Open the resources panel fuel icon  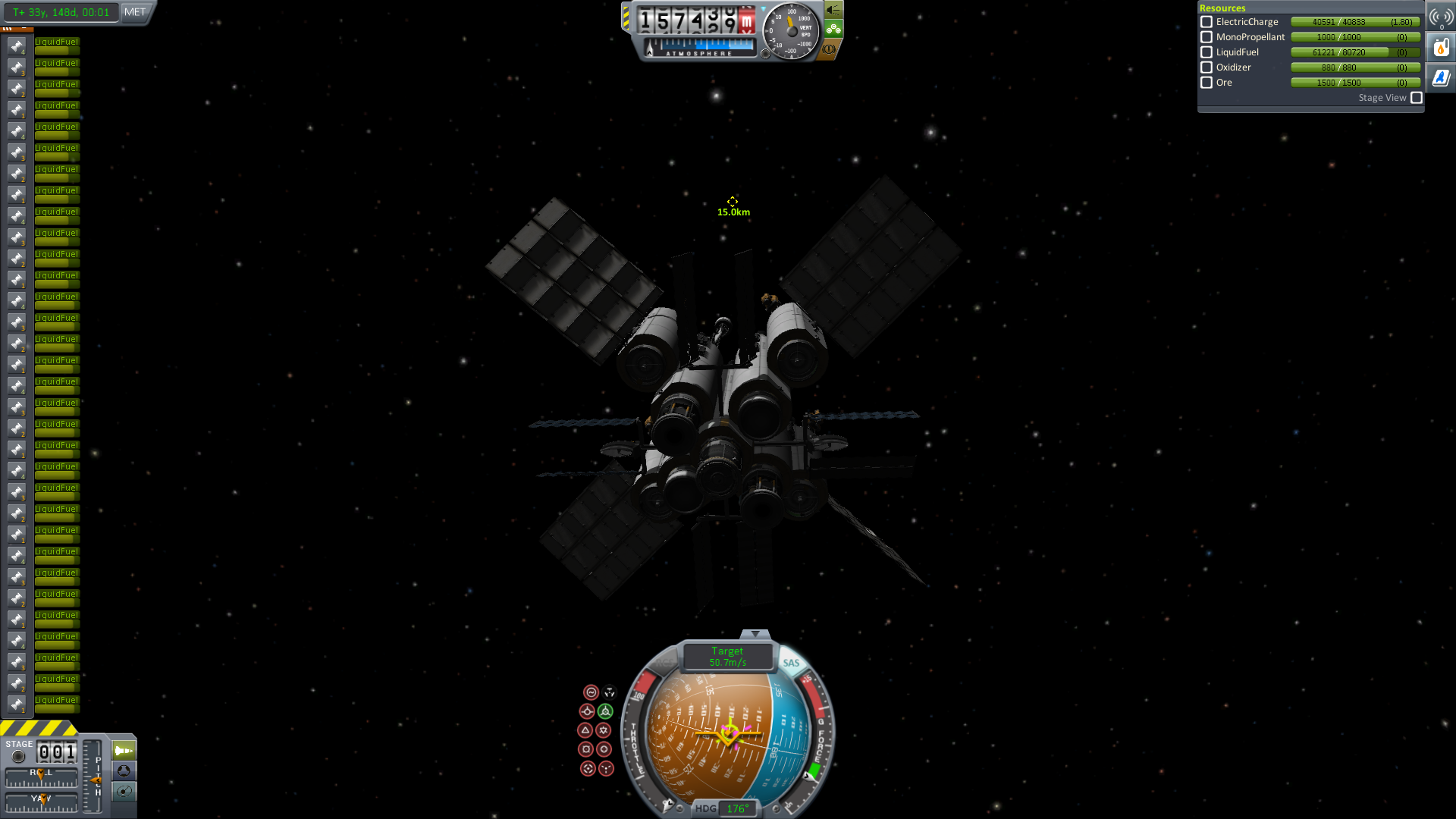click(x=1441, y=48)
